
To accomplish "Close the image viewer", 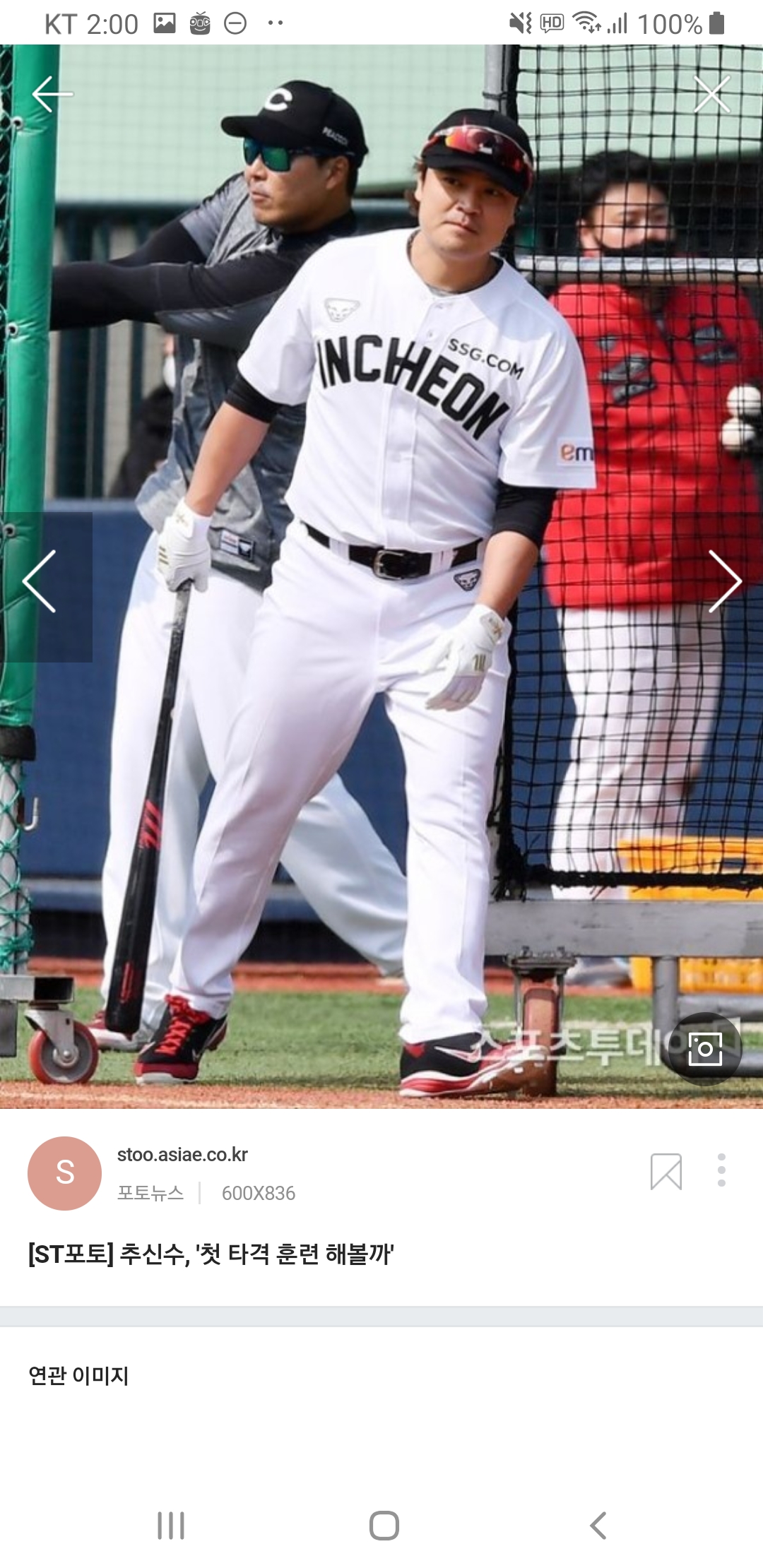I will (711, 94).
